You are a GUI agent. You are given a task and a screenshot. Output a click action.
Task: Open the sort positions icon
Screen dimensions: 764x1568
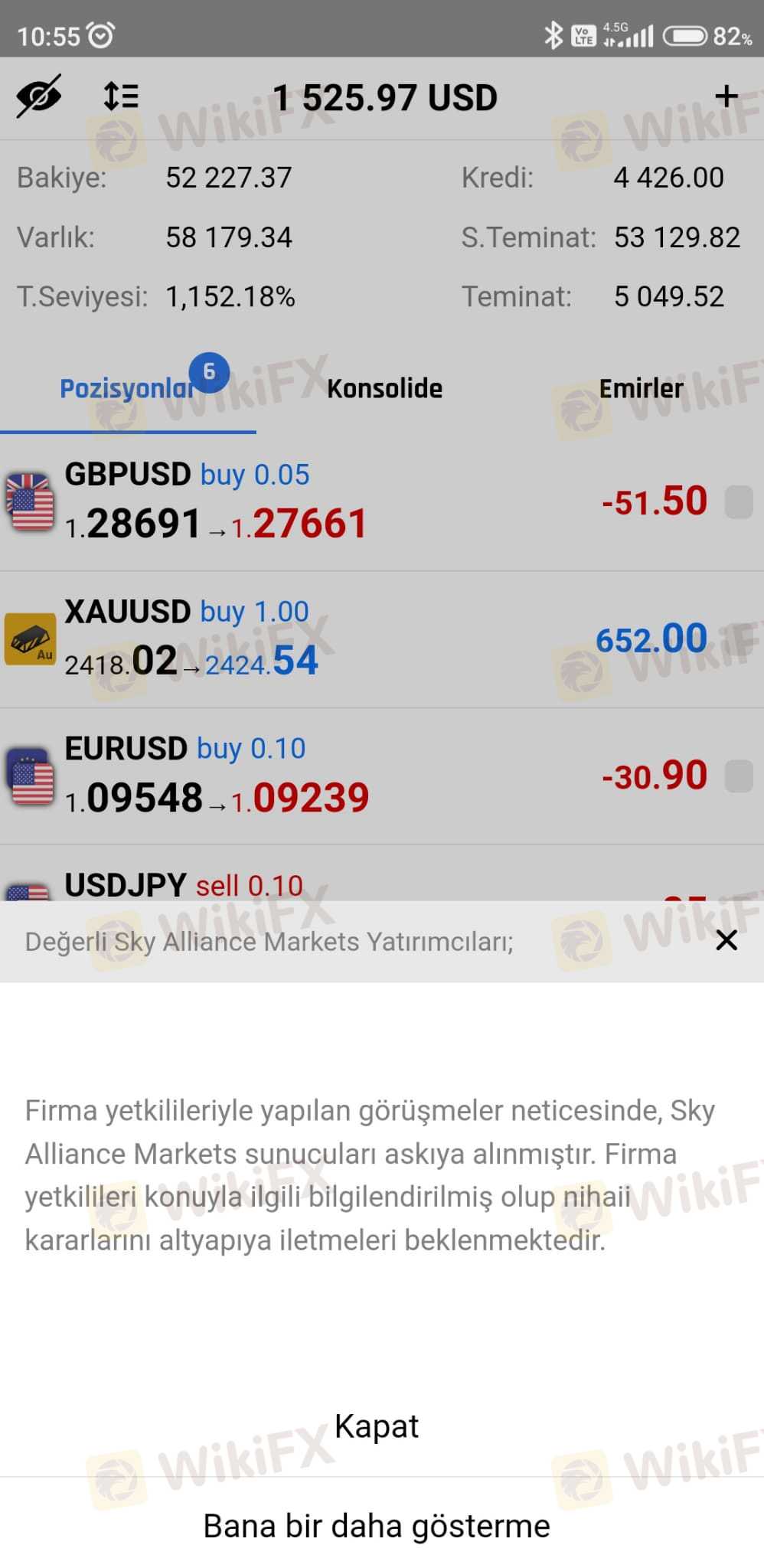coord(121,96)
